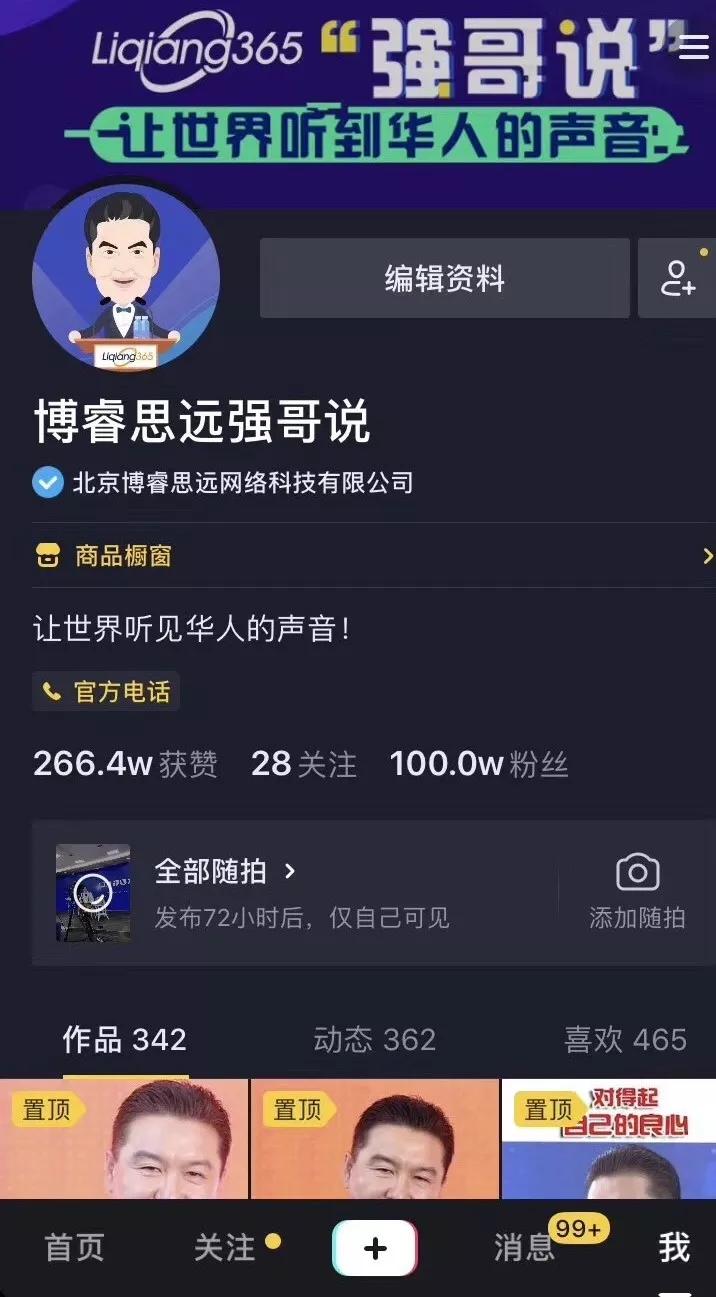Open the 商品橱窗 product showcase row
716x1297 pixels.
[374, 556]
